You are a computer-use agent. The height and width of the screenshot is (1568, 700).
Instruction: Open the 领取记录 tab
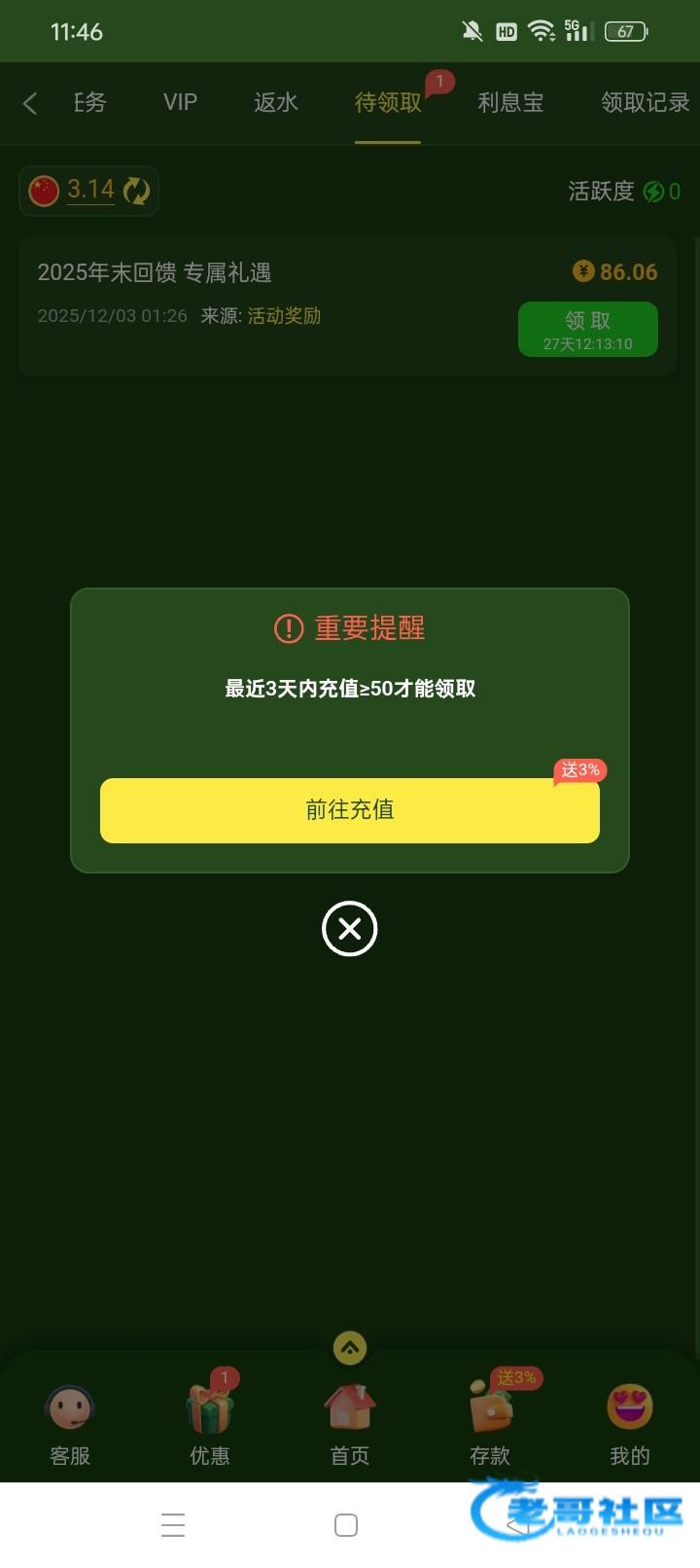click(x=645, y=102)
